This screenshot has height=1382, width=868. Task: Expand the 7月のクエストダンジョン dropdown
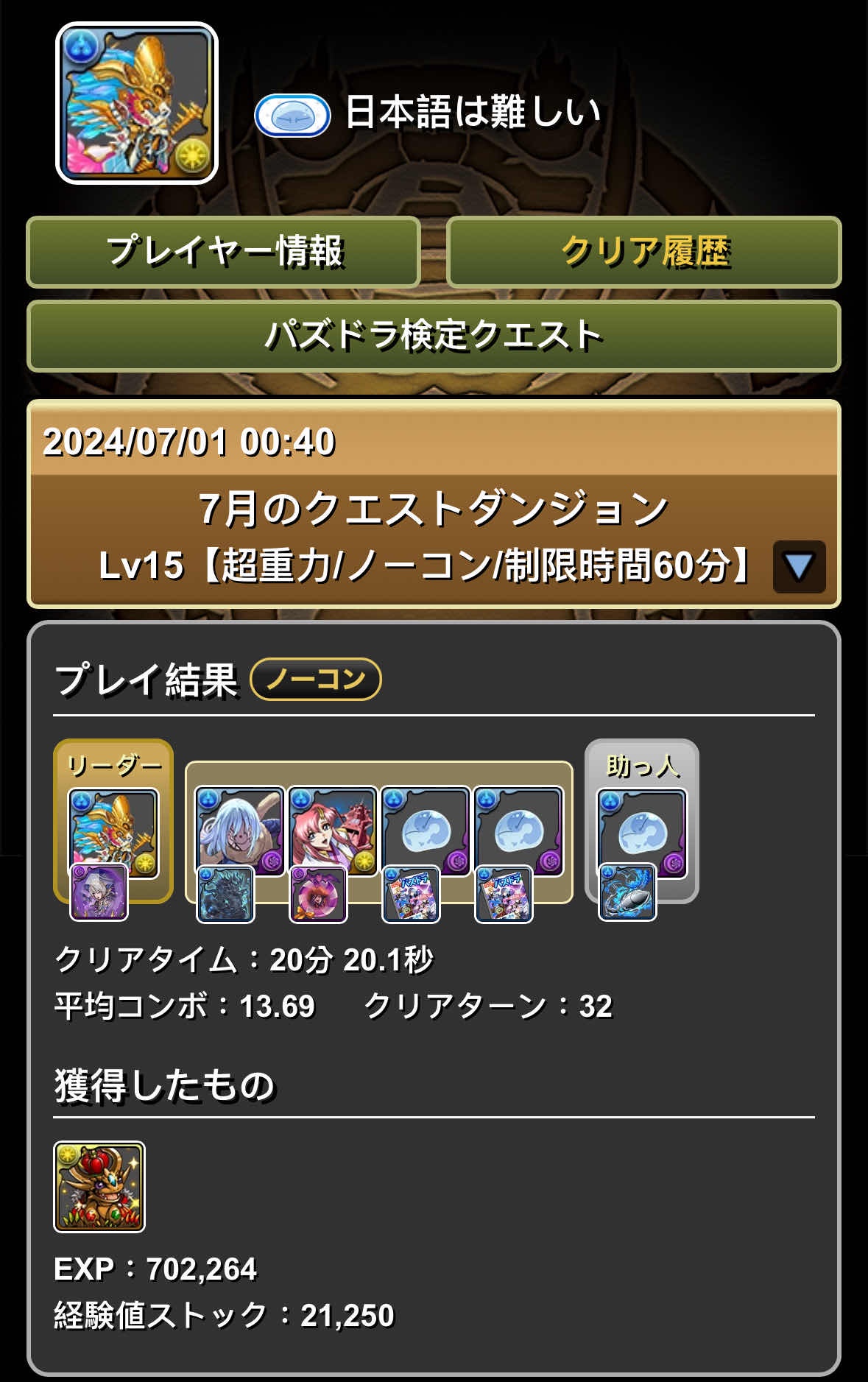click(x=799, y=567)
